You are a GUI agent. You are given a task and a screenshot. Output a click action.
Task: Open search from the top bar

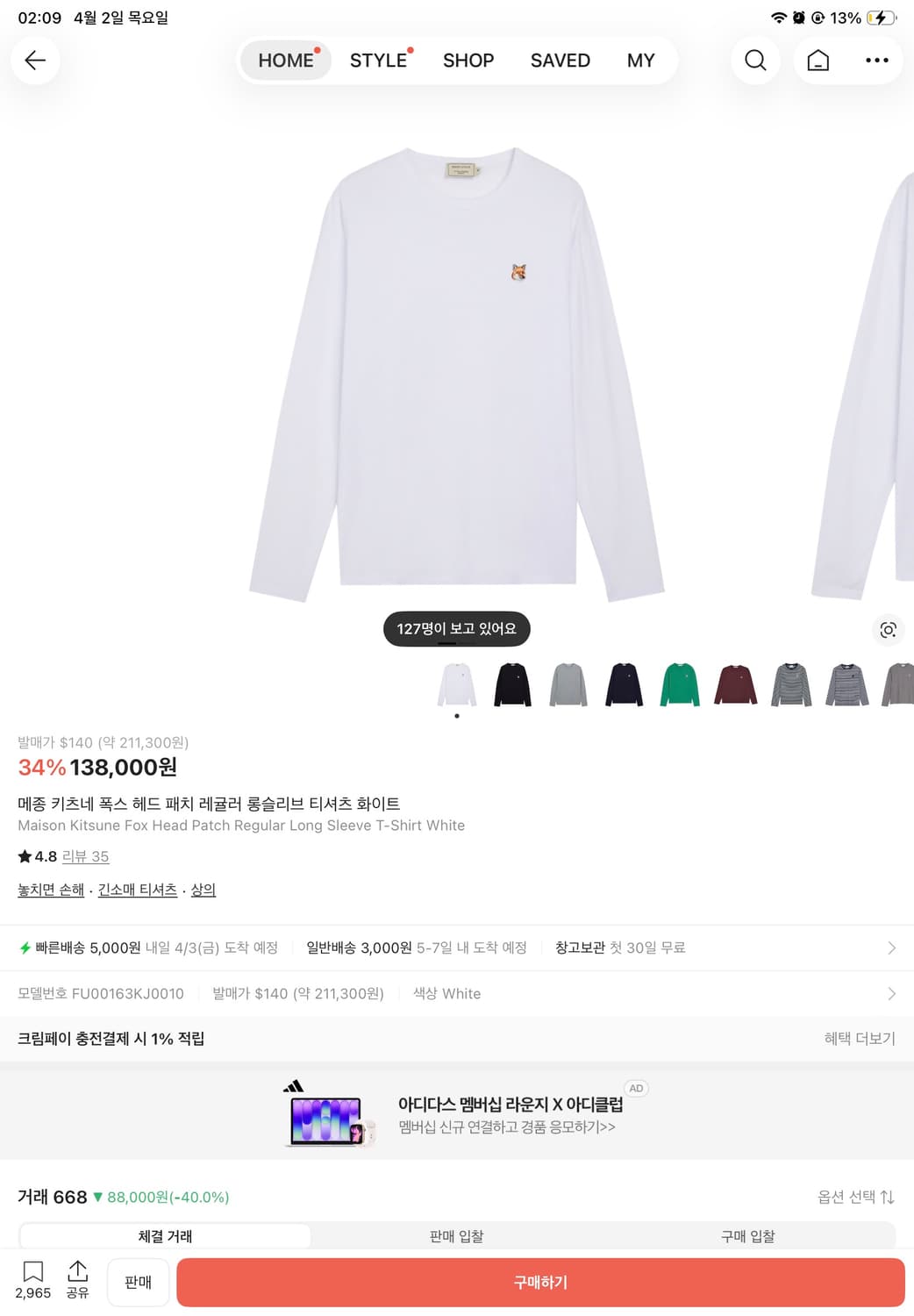pos(754,61)
